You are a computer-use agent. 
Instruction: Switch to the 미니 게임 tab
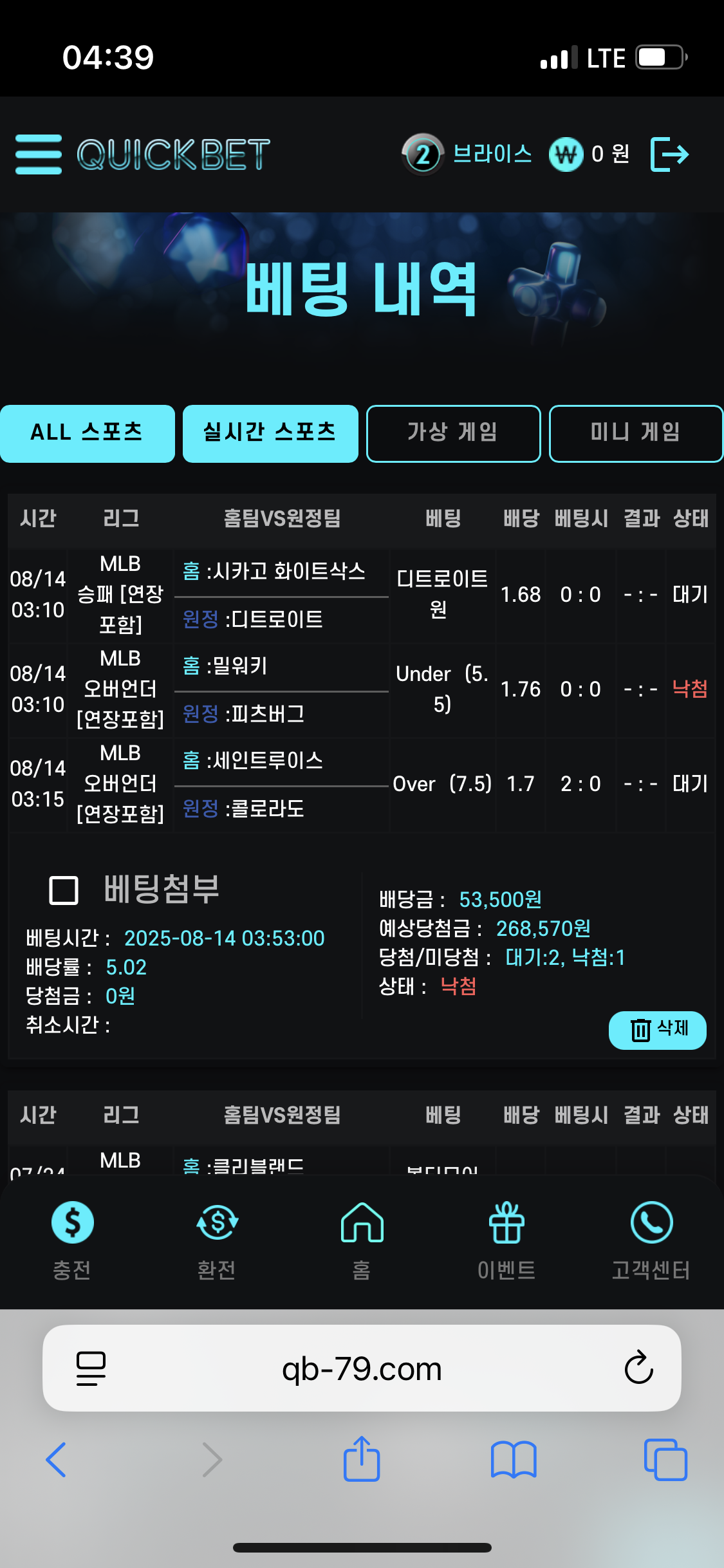click(x=636, y=433)
